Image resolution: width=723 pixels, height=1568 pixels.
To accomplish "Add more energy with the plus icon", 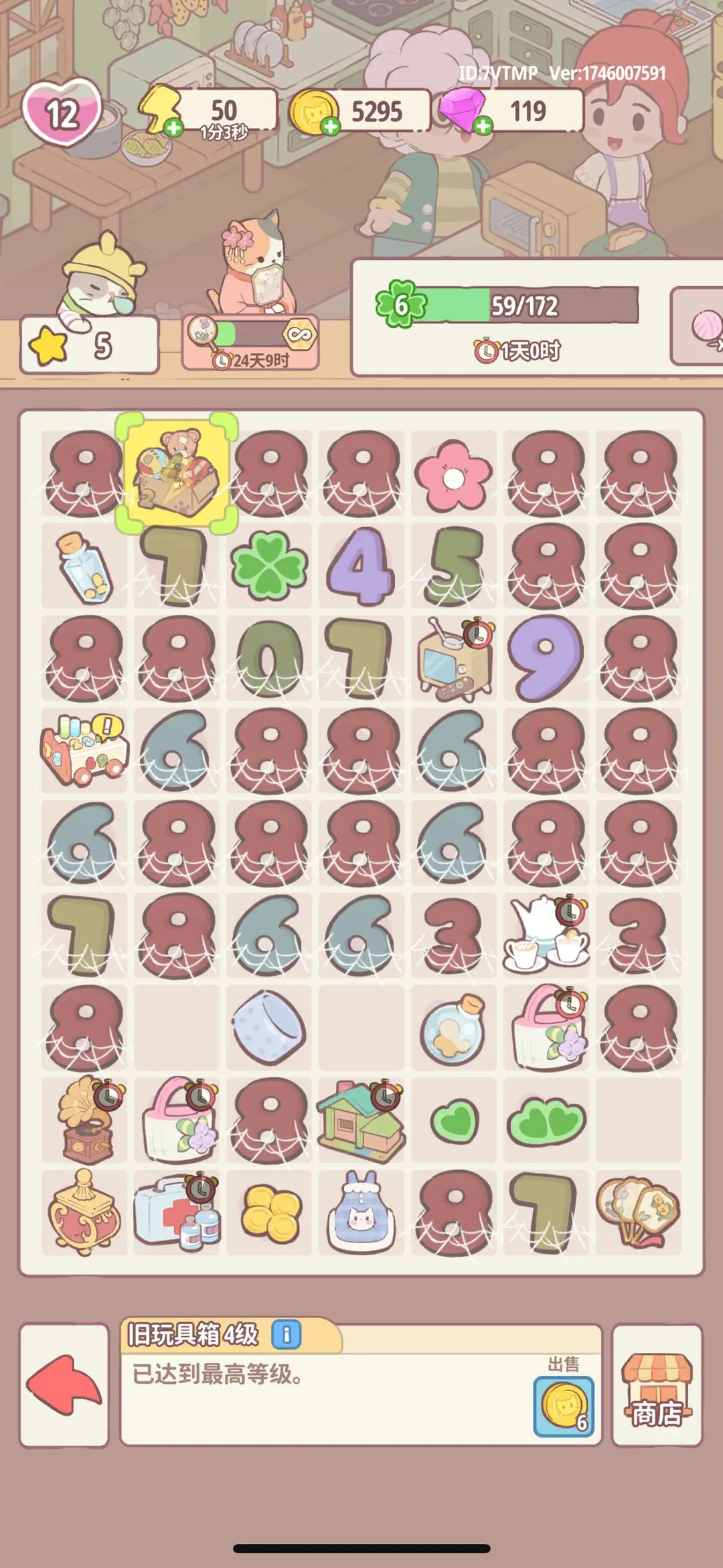I will tap(174, 127).
